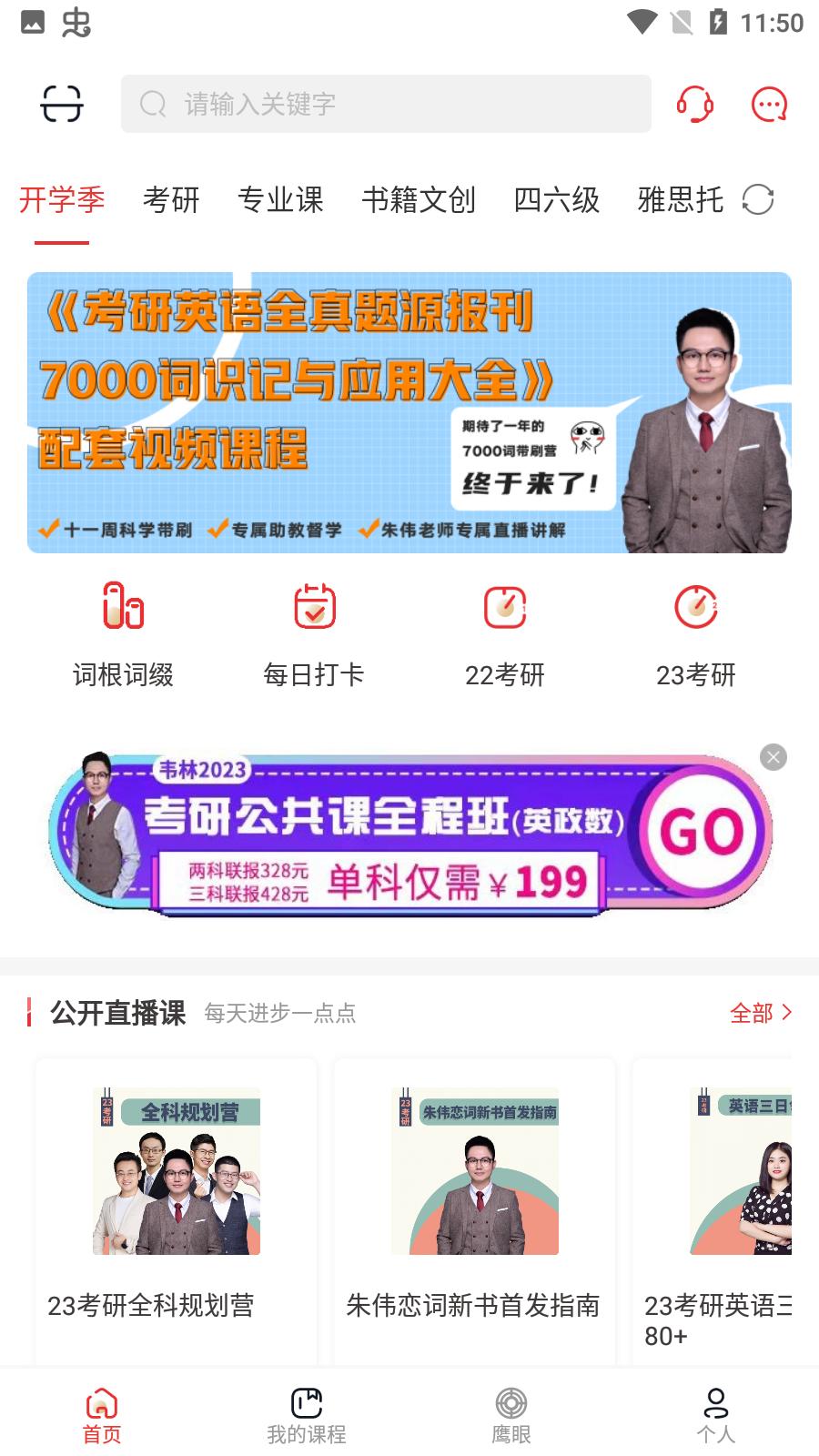Image resolution: width=819 pixels, height=1456 pixels.
Task: Open the scan code icon
Action: tap(62, 104)
